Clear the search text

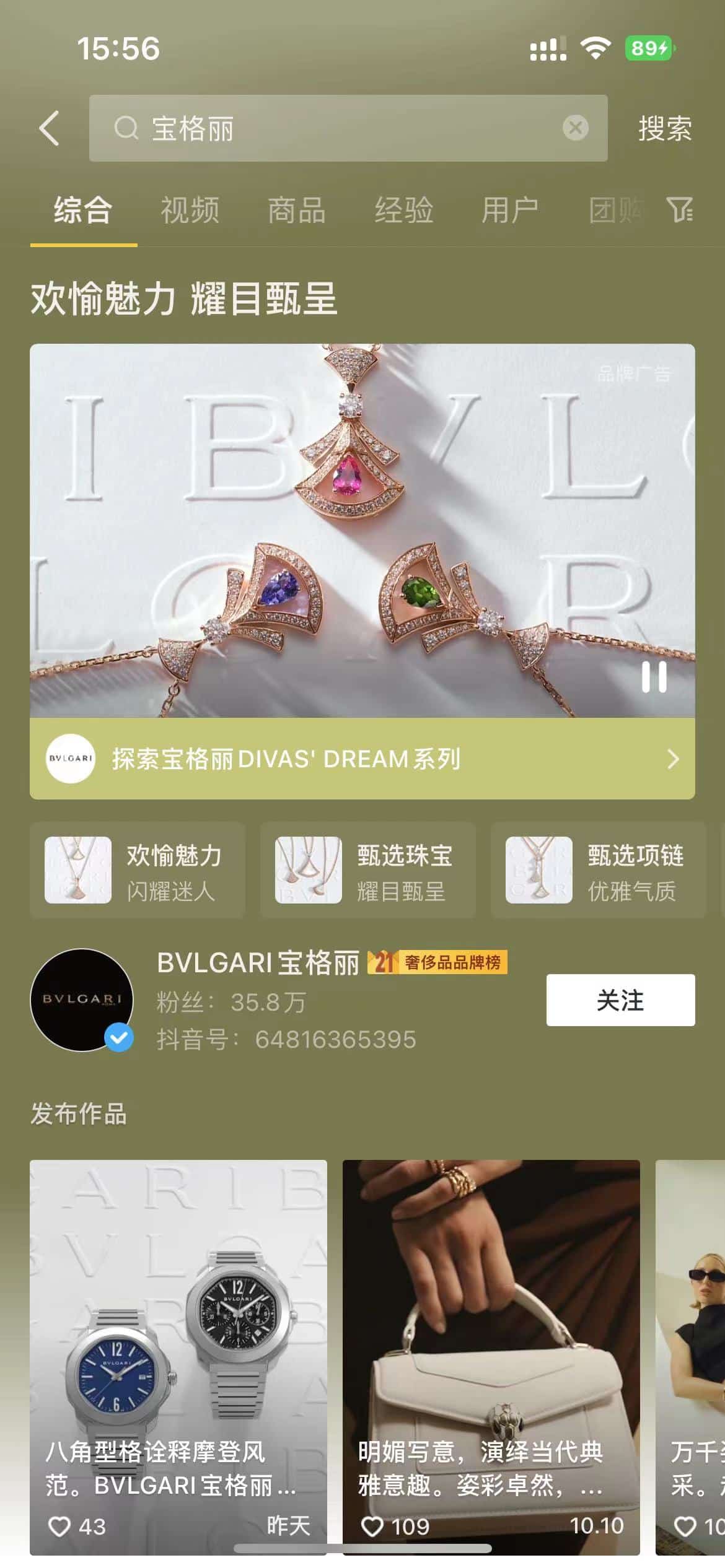click(x=575, y=128)
